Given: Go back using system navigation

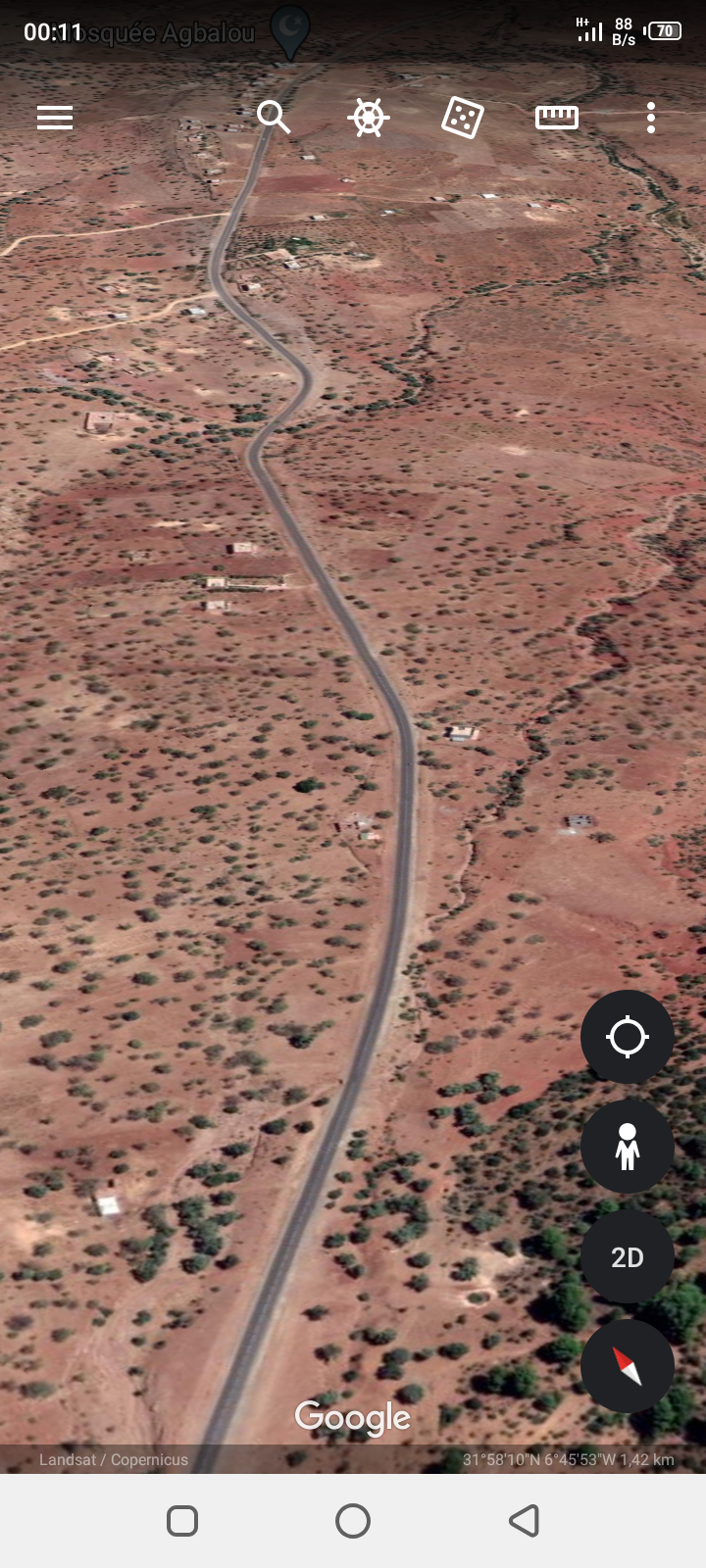Looking at the screenshot, I should coord(524,1521).
